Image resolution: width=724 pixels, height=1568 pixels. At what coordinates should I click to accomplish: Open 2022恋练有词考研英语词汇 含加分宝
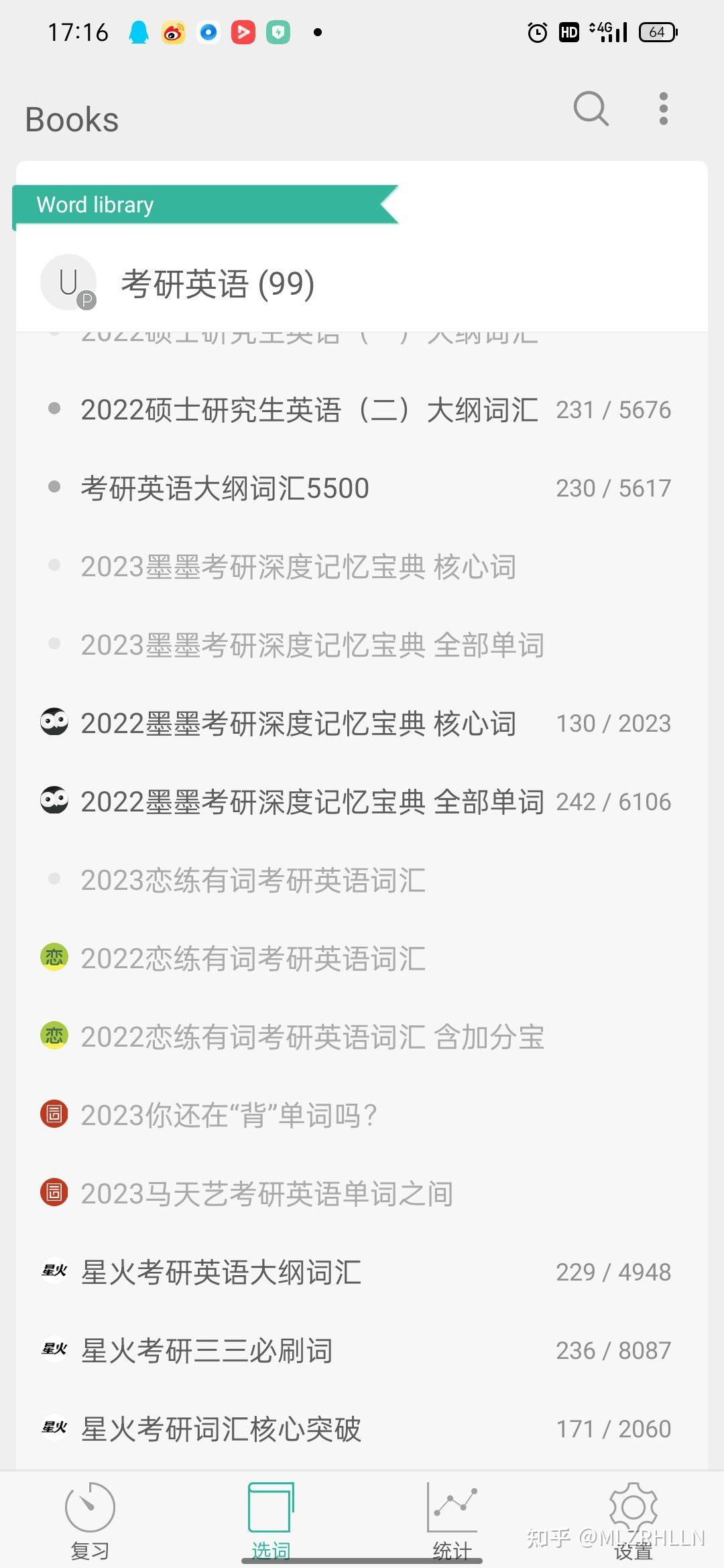312,1037
